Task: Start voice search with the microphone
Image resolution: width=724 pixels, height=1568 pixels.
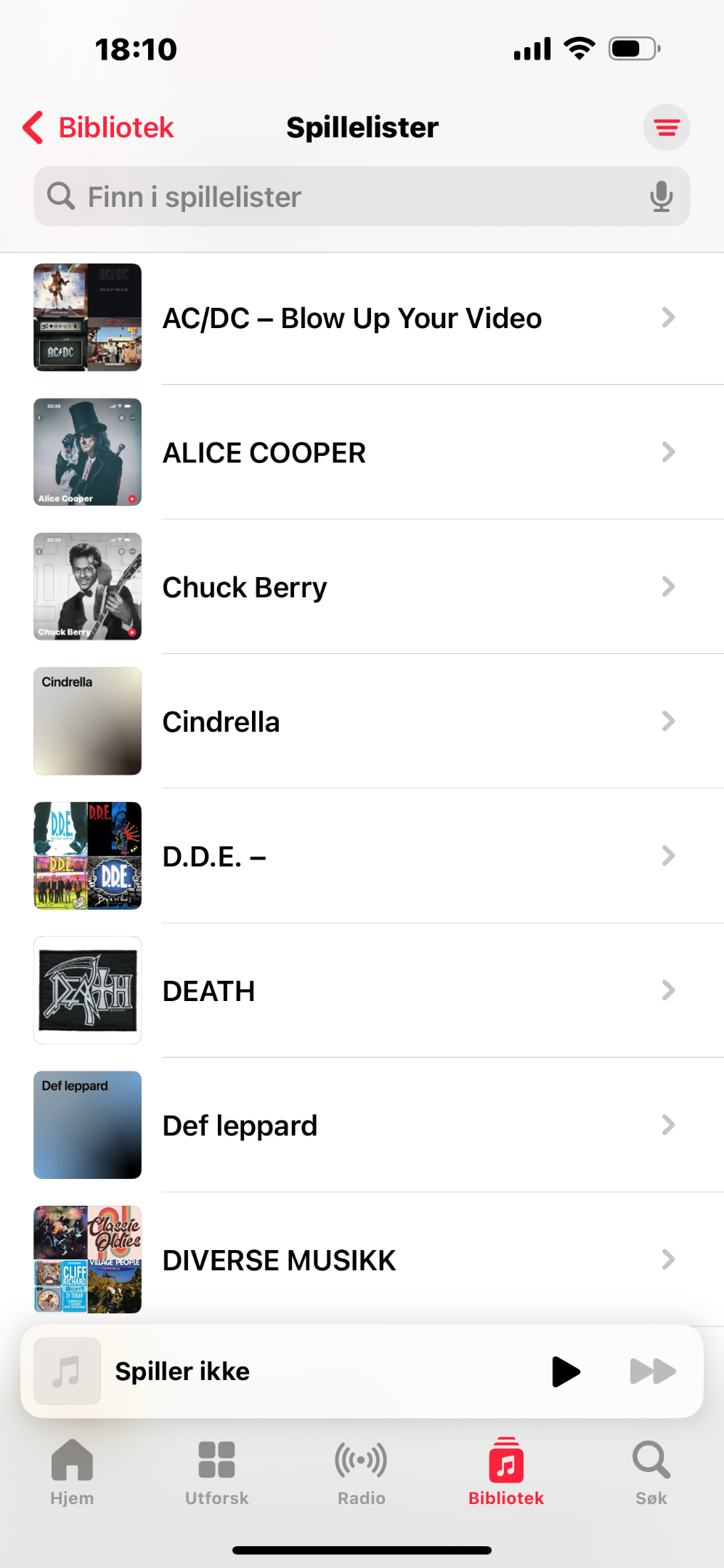Action: 661,196
